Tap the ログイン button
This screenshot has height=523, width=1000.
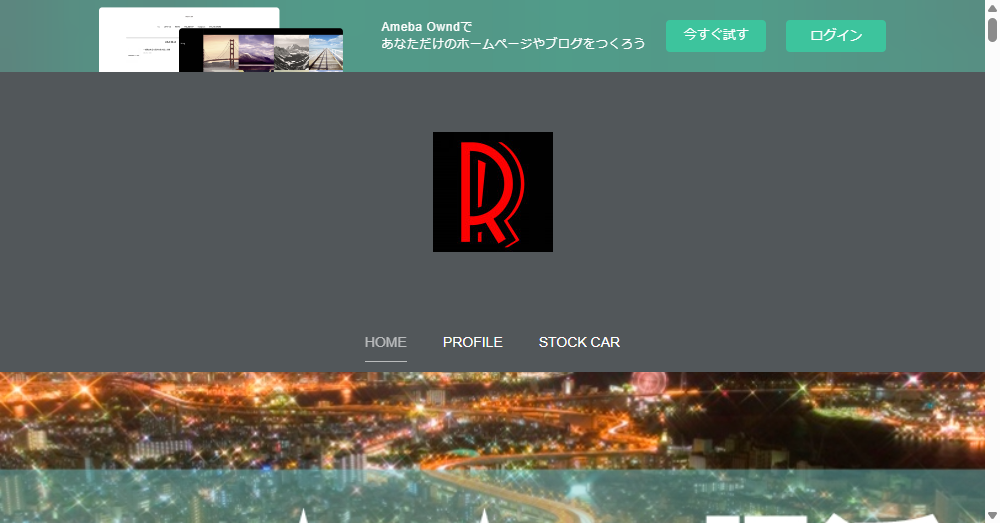[x=835, y=36]
